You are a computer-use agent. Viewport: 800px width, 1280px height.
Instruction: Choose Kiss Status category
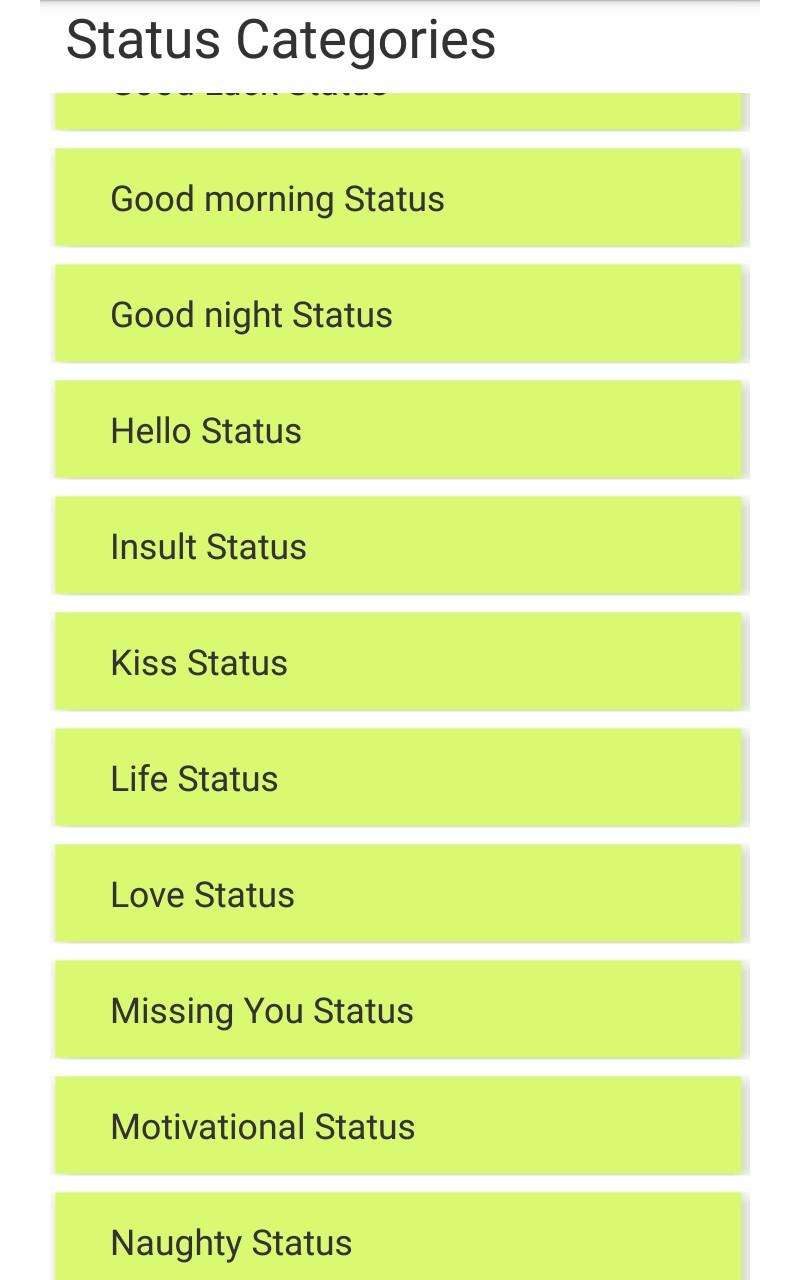[x=398, y=662]
